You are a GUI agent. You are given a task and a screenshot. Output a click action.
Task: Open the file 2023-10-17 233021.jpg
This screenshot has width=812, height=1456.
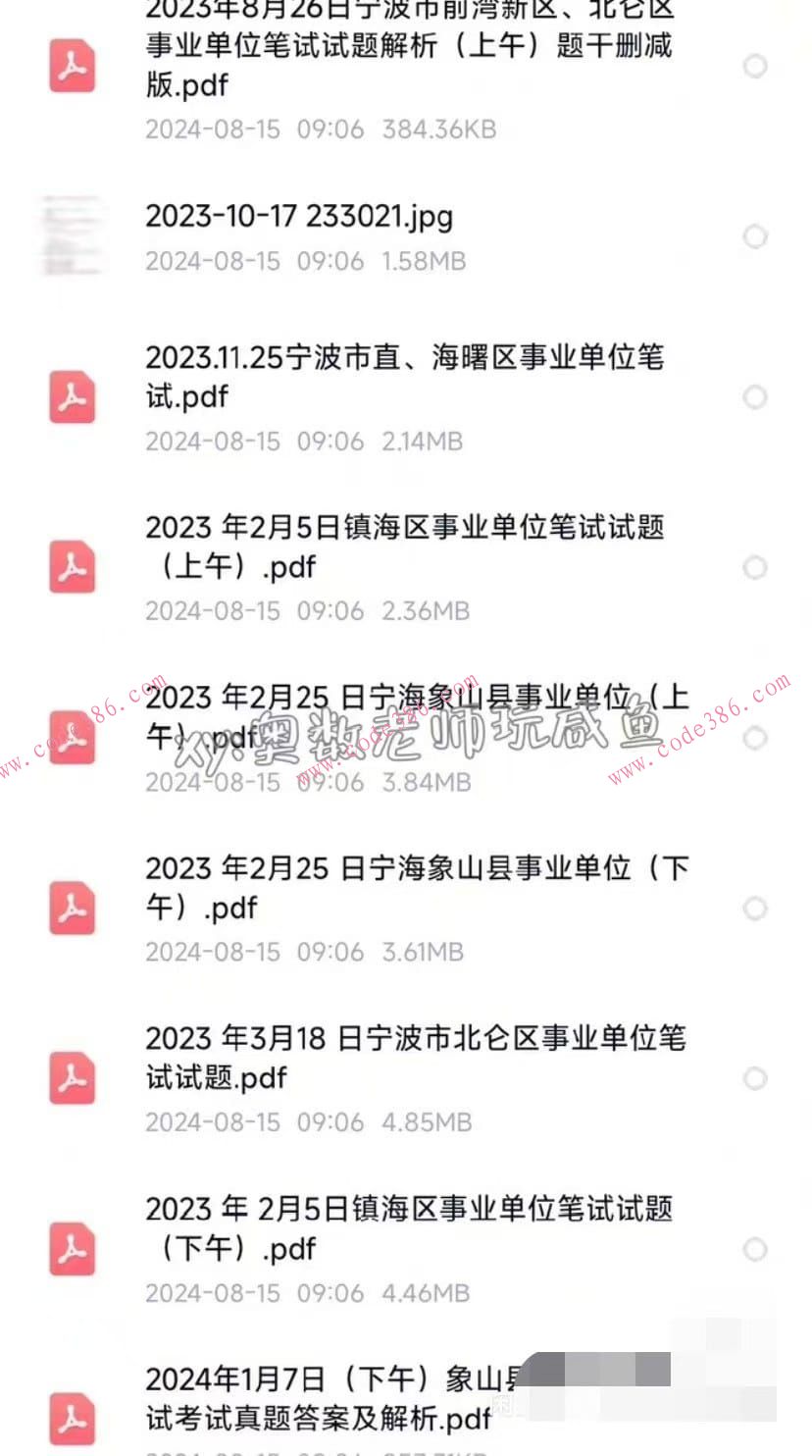(298, 217)
